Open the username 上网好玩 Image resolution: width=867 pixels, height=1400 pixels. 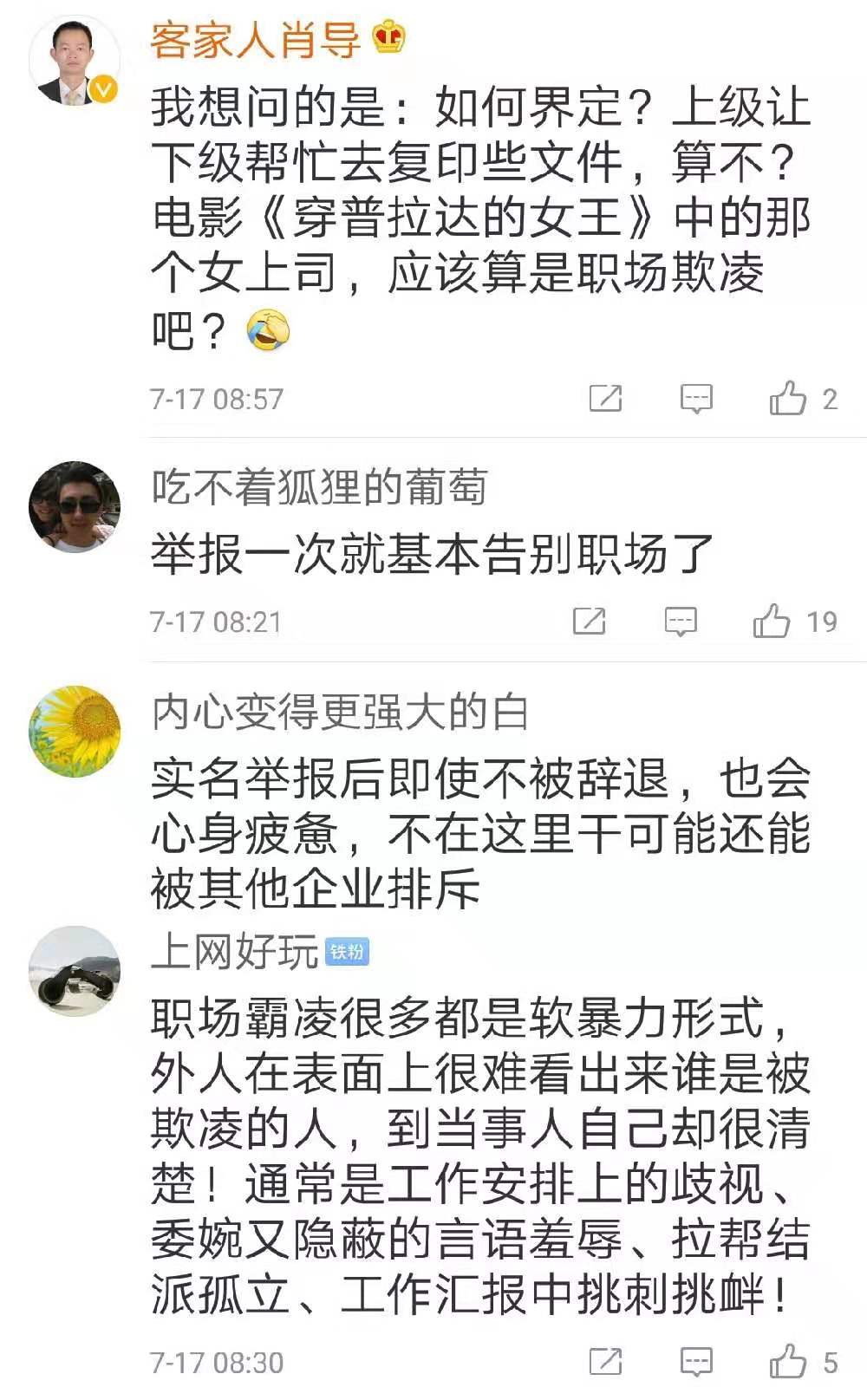tap(234, 952)
